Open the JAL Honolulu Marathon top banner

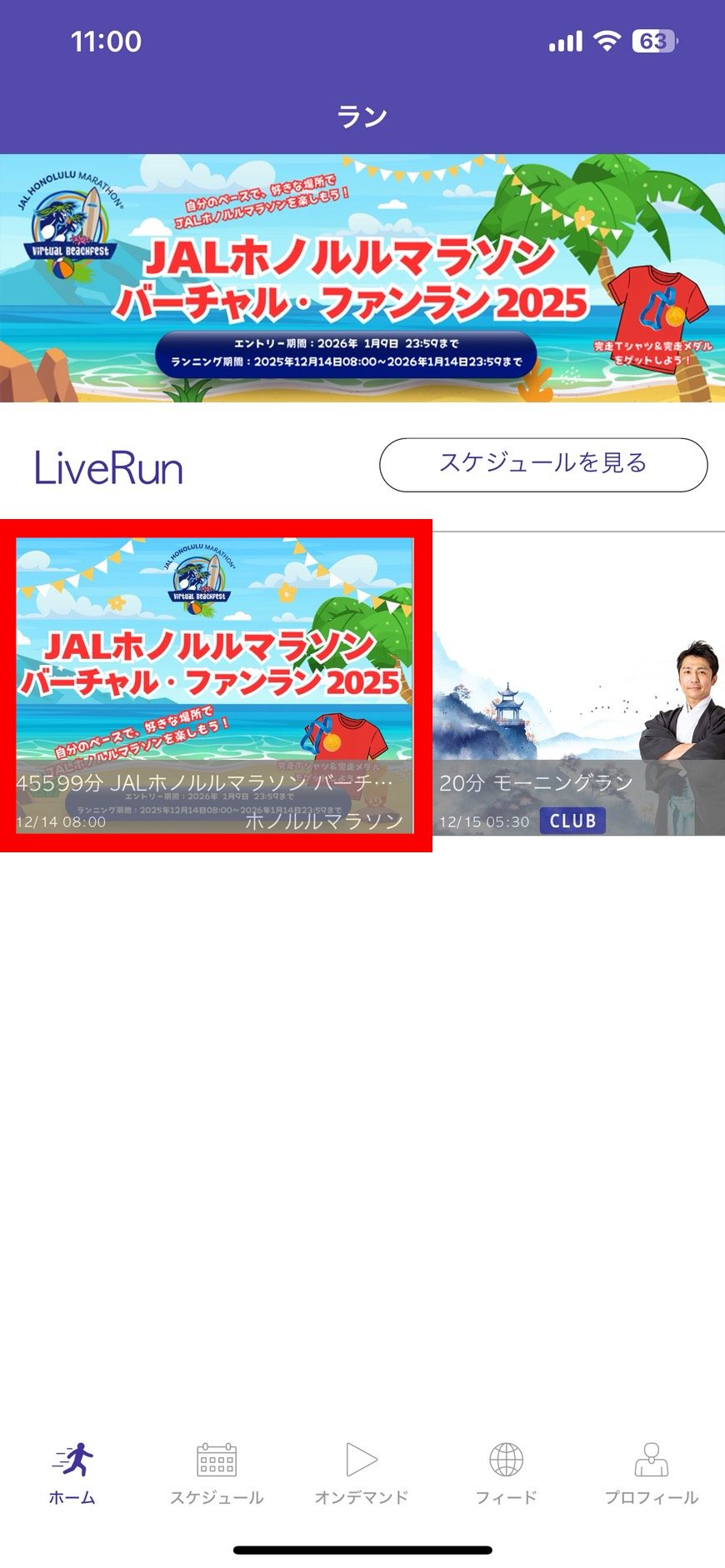click(x=362, y=278)
